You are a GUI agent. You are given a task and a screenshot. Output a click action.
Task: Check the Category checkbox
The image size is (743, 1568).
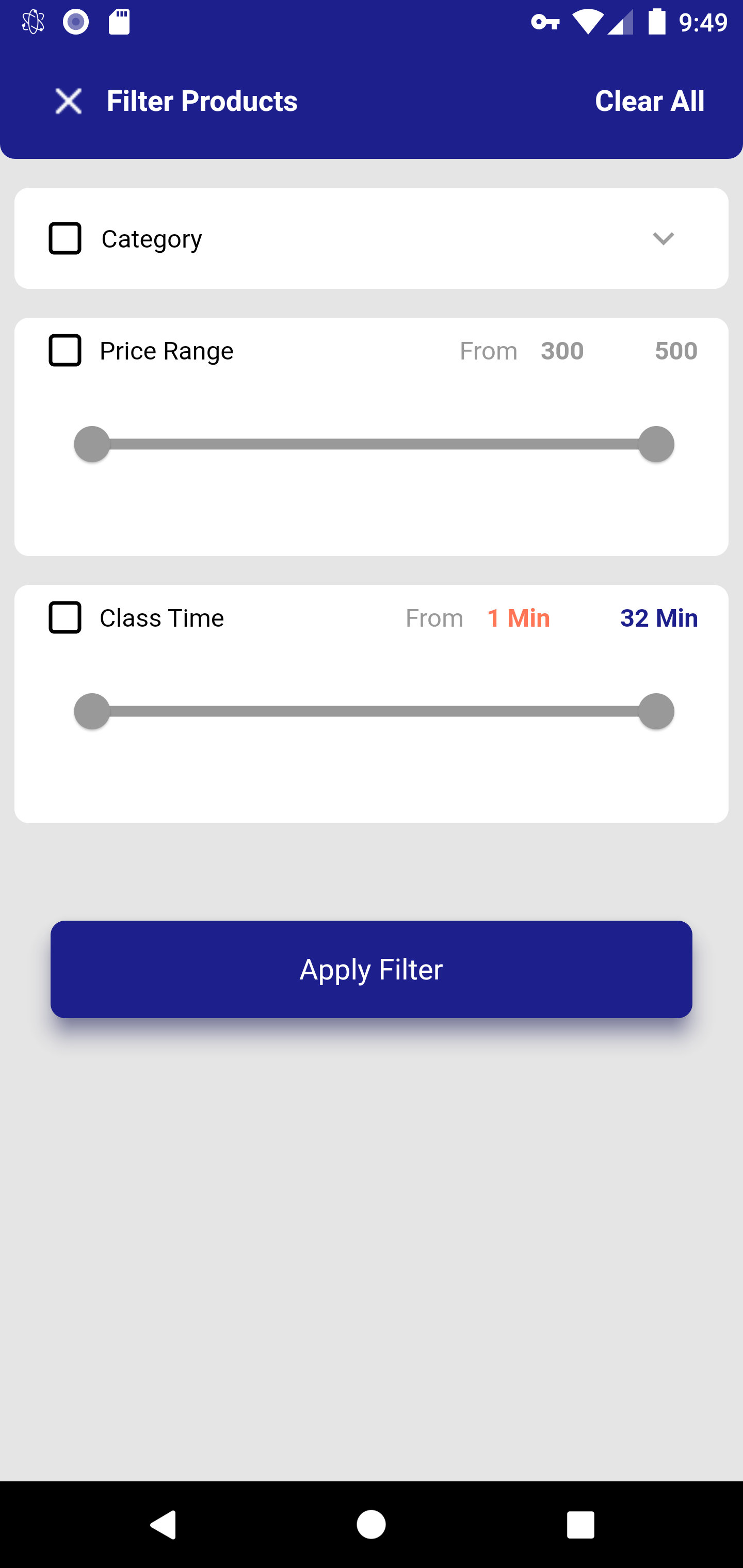[65, 238]
